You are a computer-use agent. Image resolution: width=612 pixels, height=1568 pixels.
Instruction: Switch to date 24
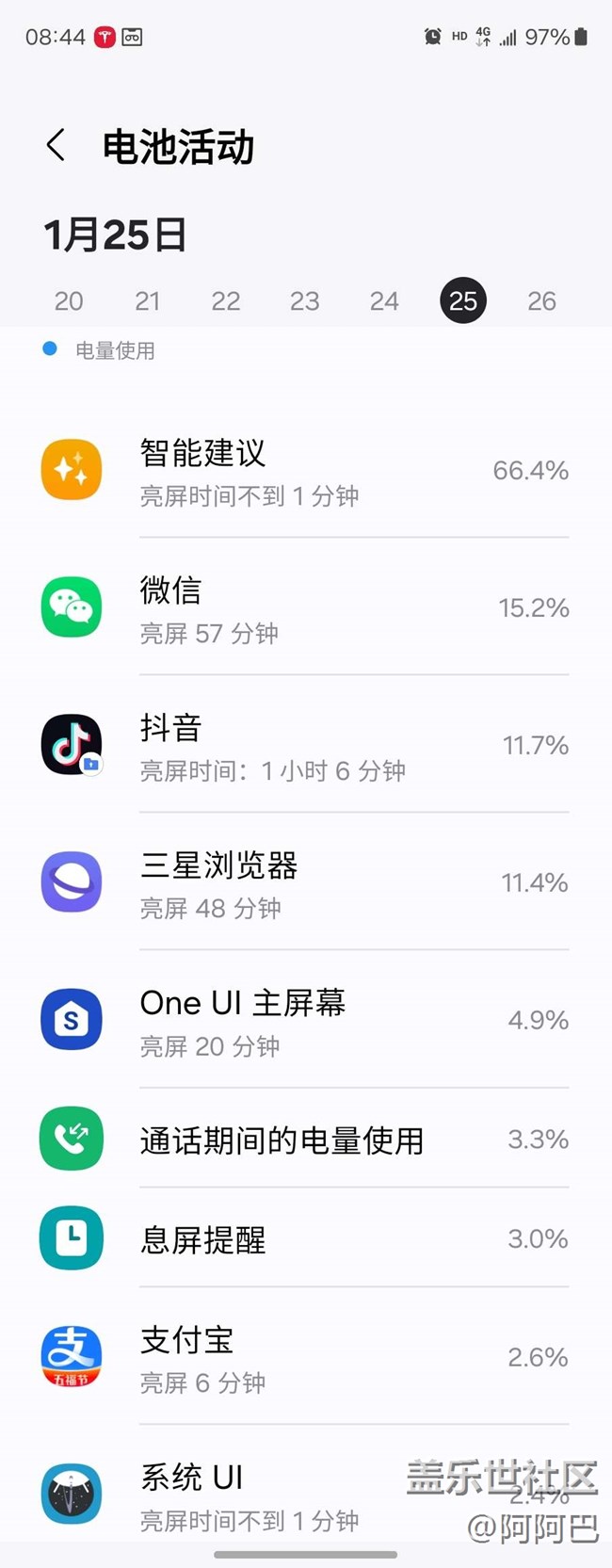[384, 301]
